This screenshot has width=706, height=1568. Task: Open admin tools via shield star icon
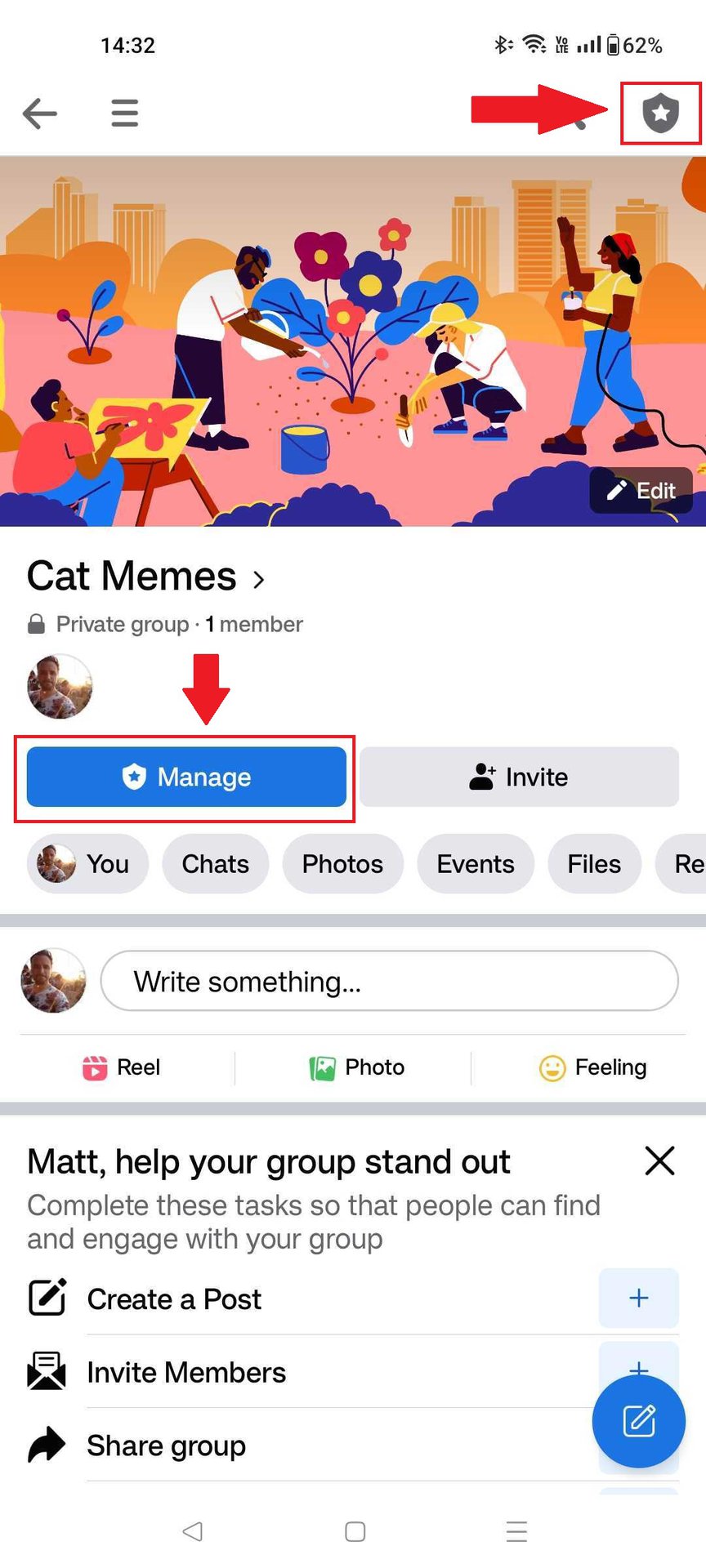660,113
